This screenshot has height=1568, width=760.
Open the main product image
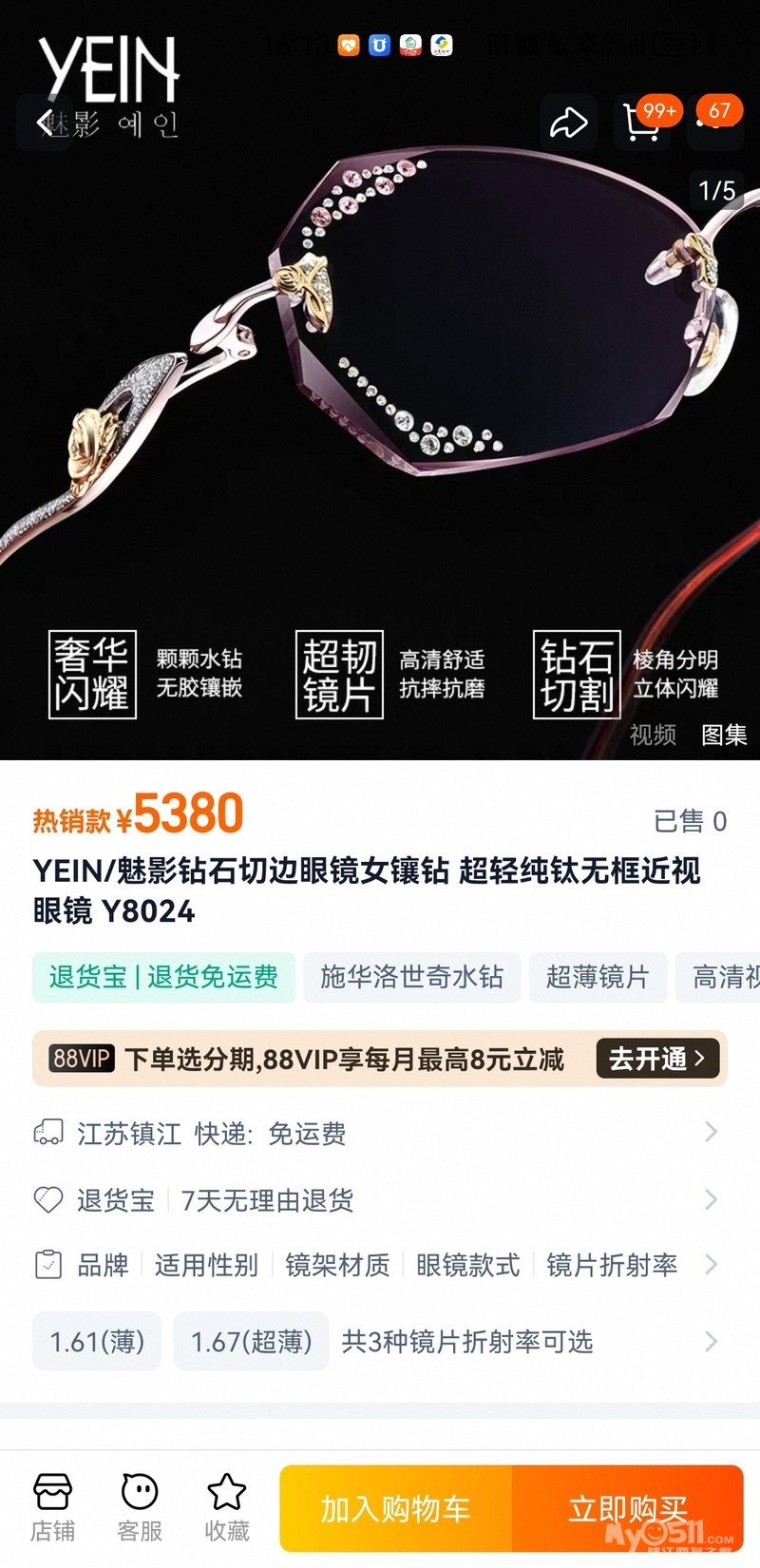(380, 380)
